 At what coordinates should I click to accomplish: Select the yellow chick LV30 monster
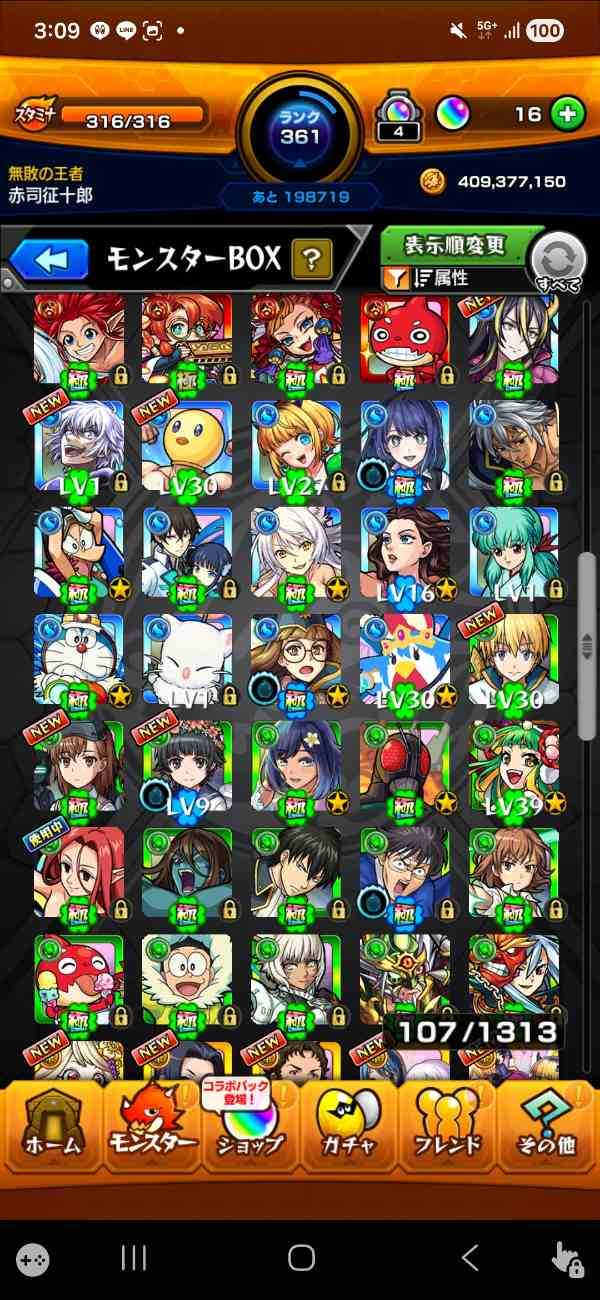187,445
